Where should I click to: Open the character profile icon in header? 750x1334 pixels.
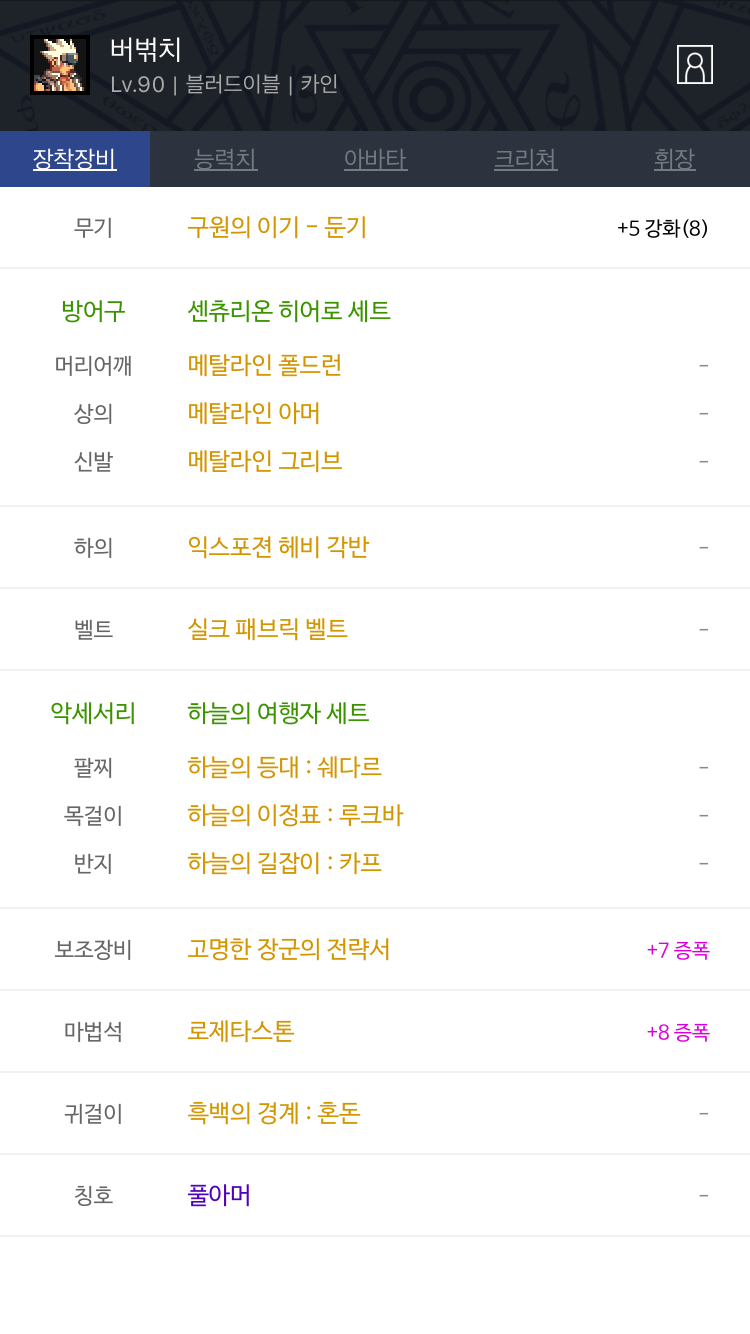pos(695,64)
